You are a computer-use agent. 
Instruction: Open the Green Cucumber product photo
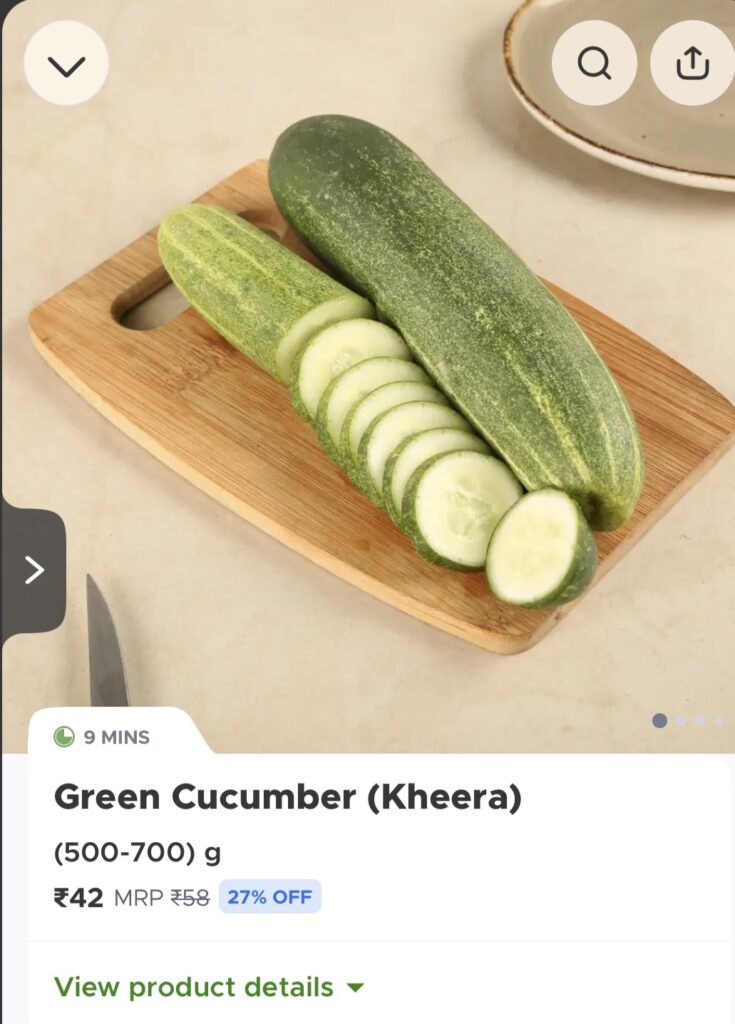click(400, 380)
